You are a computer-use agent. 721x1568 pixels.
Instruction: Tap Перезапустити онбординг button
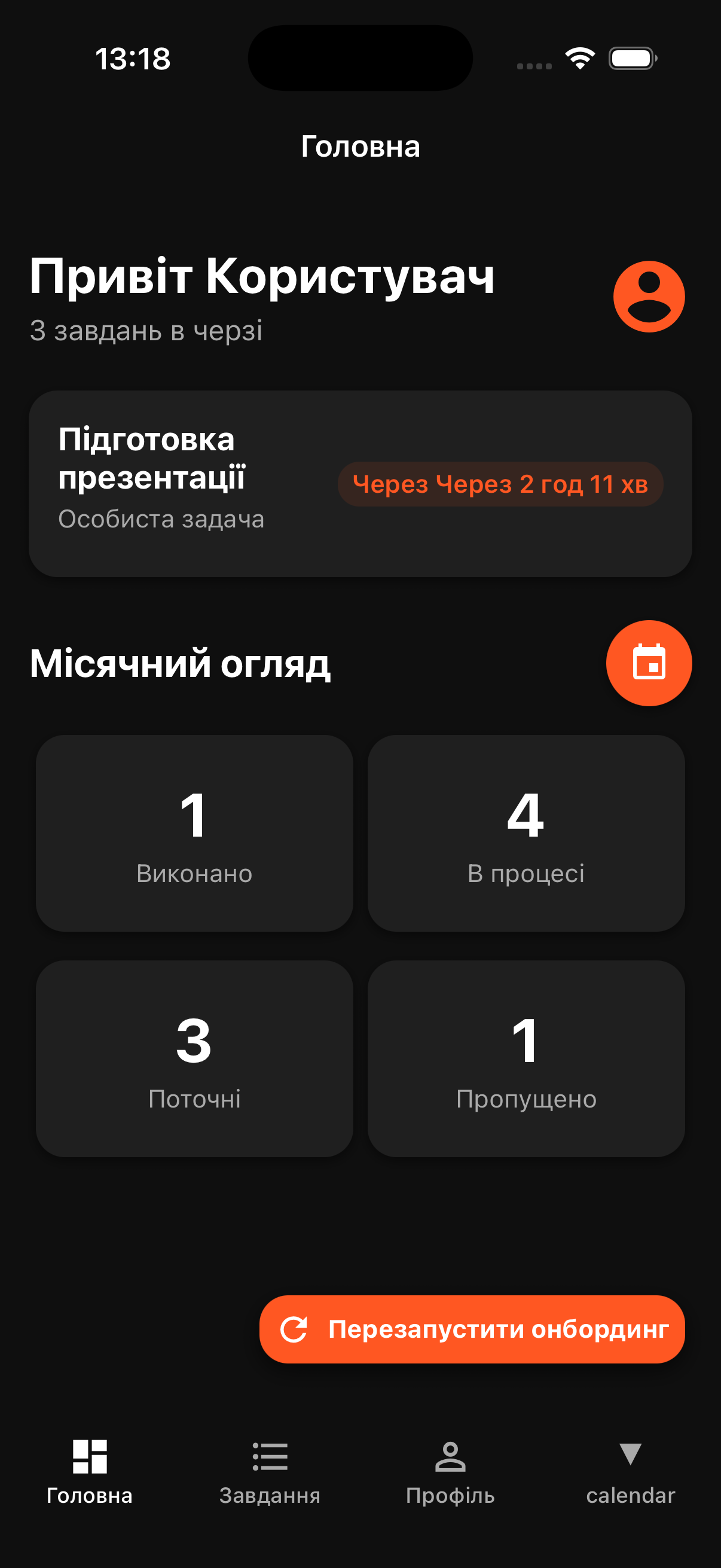point(472,1329)
